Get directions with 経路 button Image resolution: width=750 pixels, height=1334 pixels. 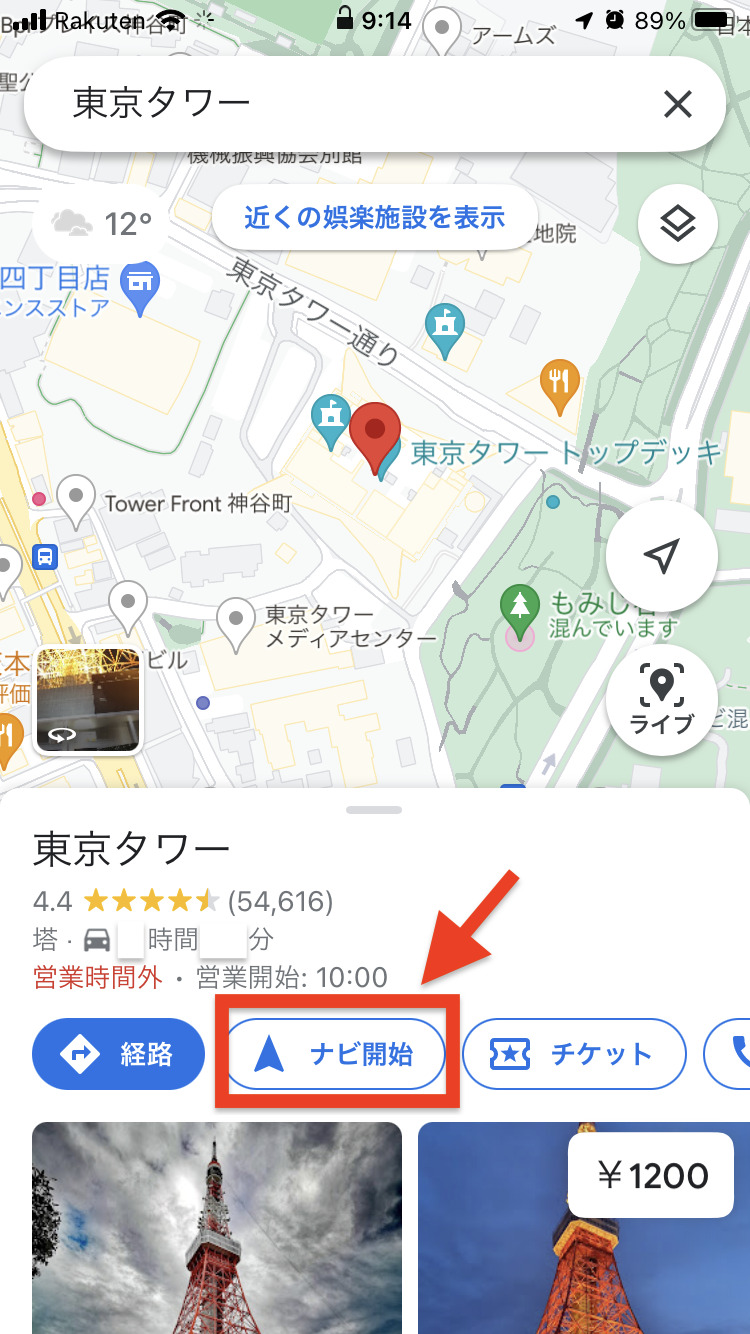[x=119, y=1054]
